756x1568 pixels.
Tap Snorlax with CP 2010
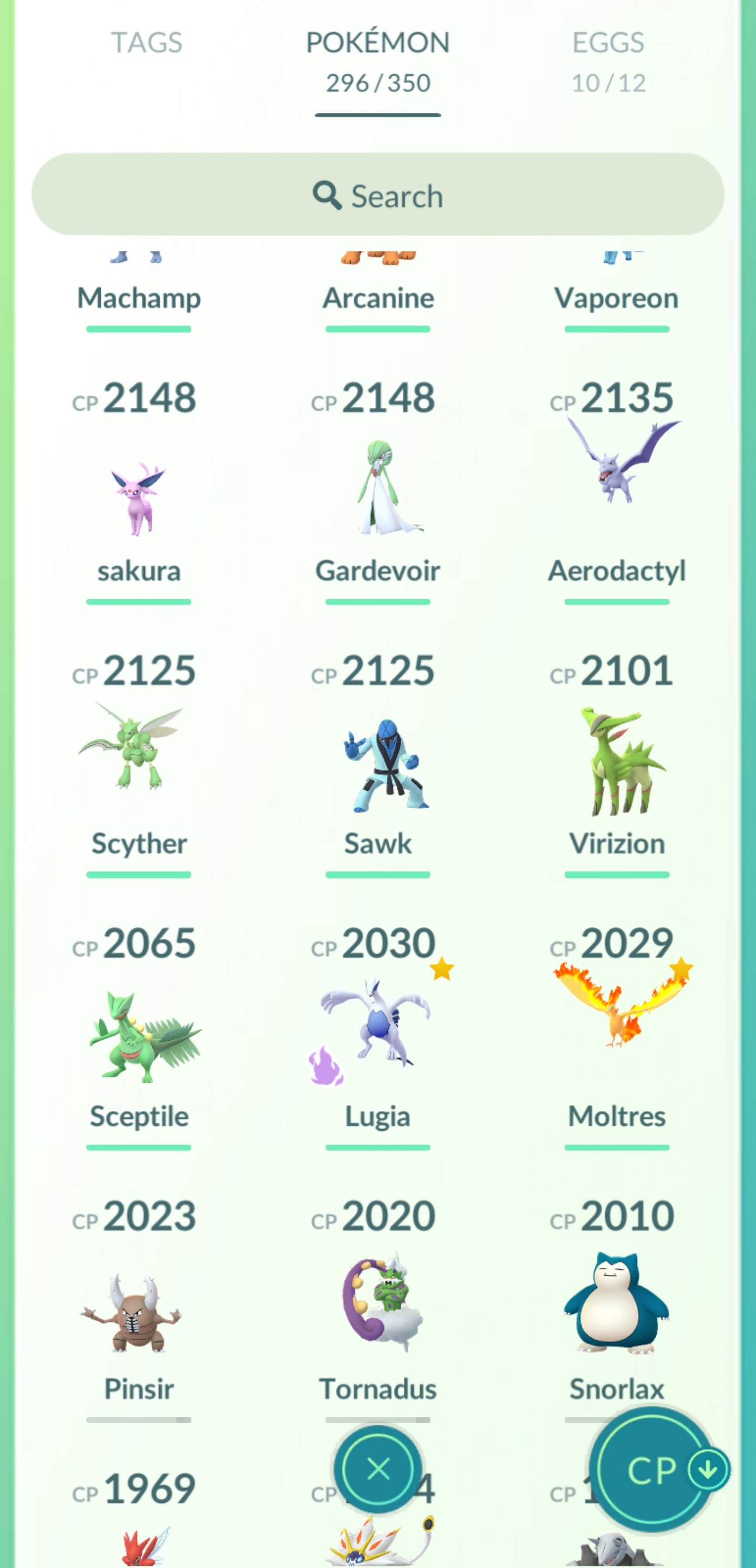pos(616,1302)
